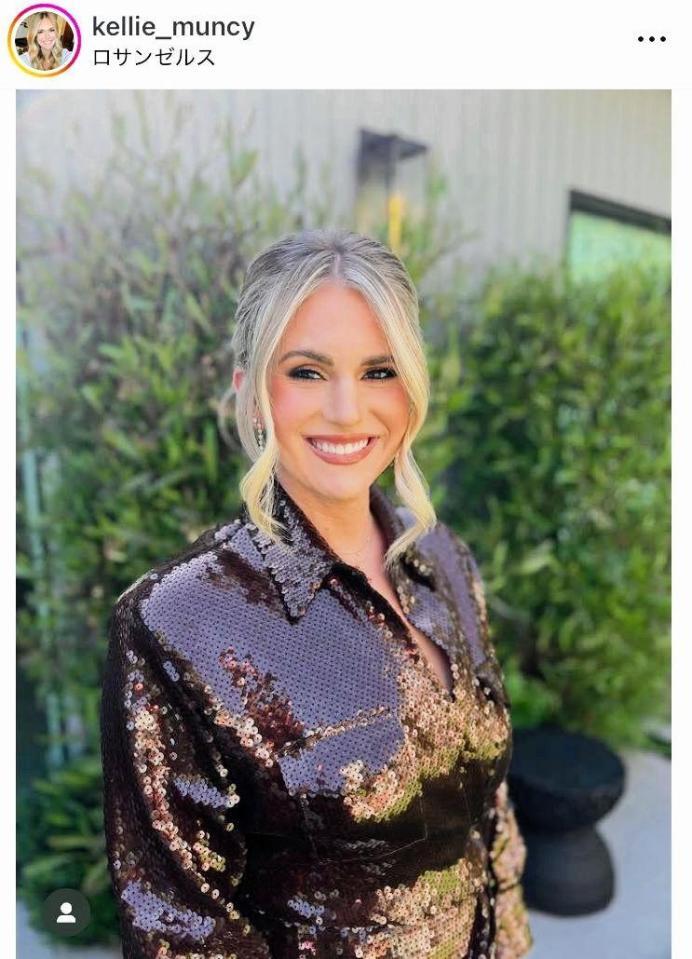Screen dimensions: 692x959
Task: Show tagged people on the photo
Action: (x=66, y=912)
